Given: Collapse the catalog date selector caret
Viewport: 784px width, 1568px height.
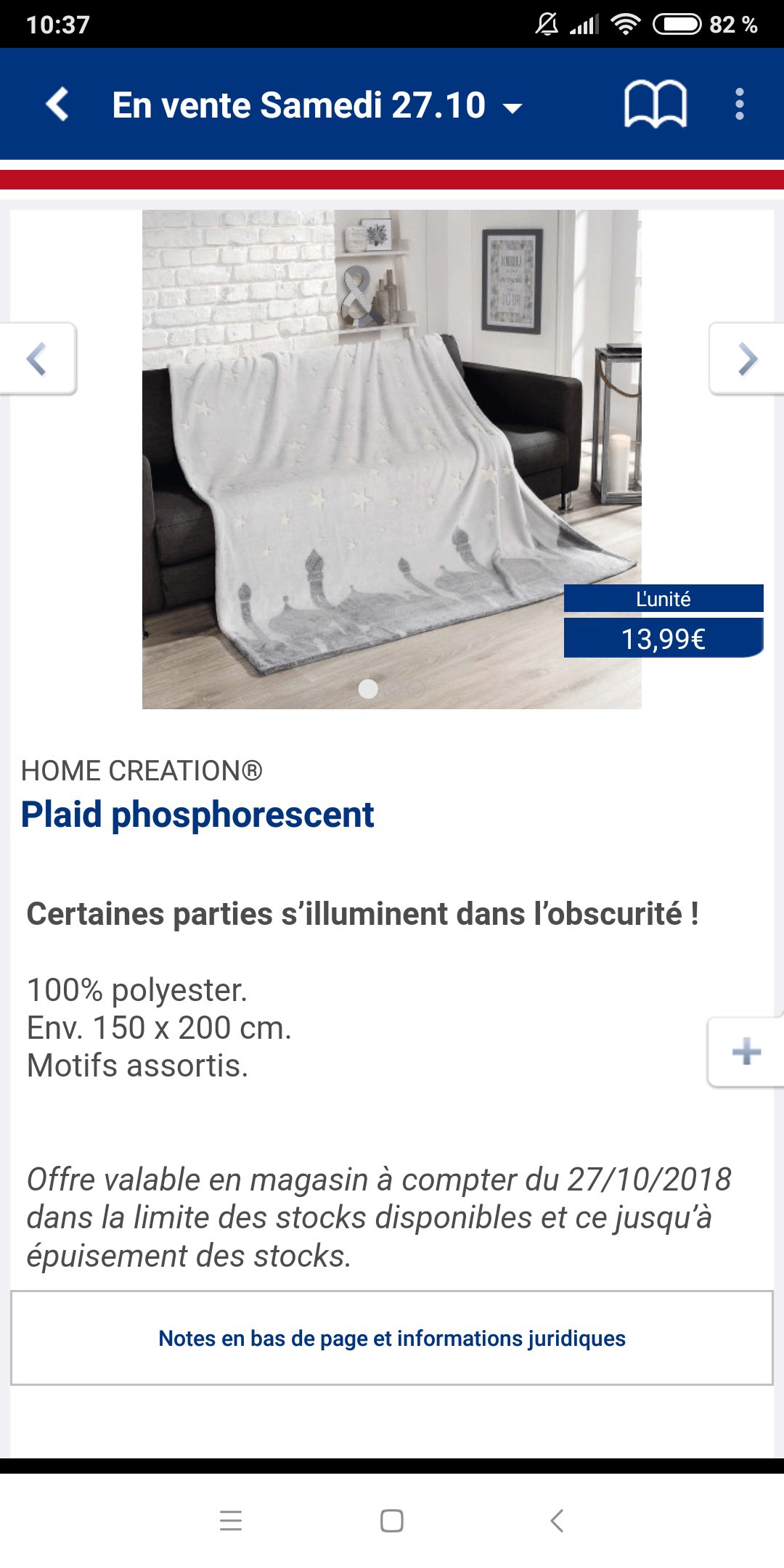Looking at the screenshot, I should tap(513, 107).
